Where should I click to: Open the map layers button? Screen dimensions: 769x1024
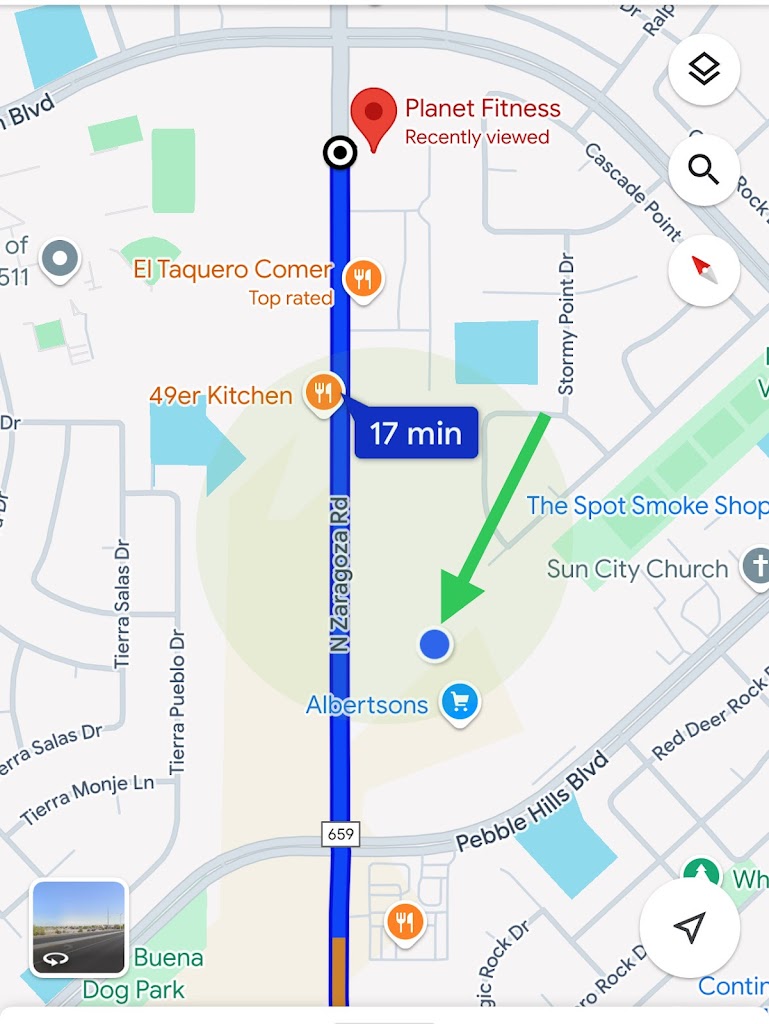704,70
